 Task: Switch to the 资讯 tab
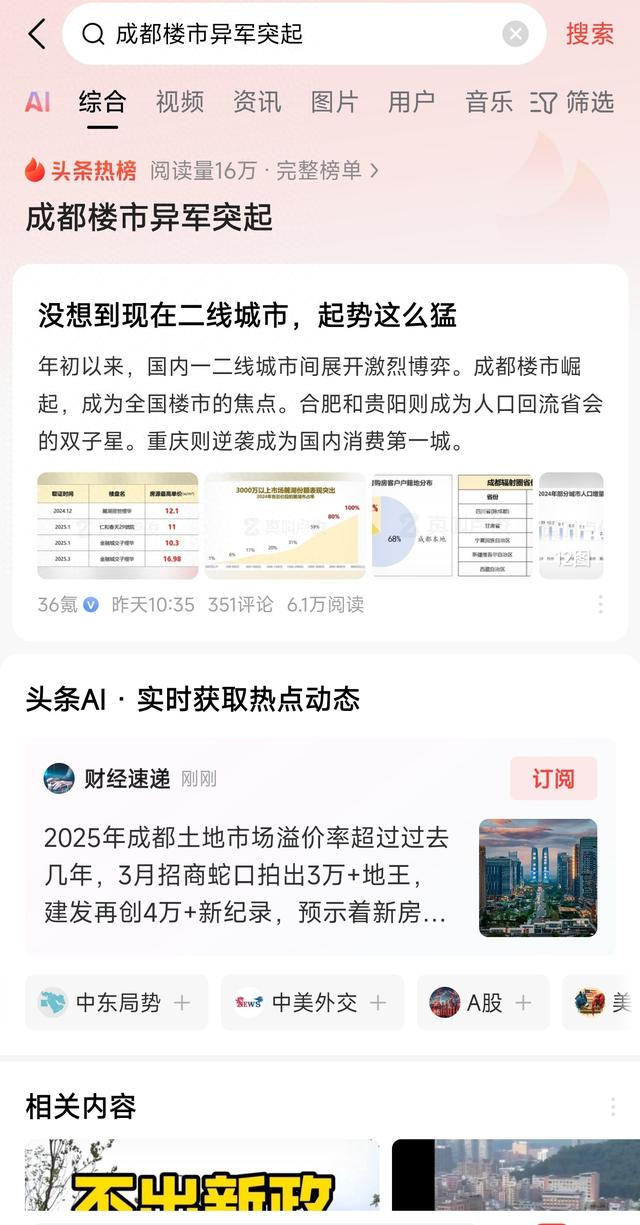tap(257, 101)
